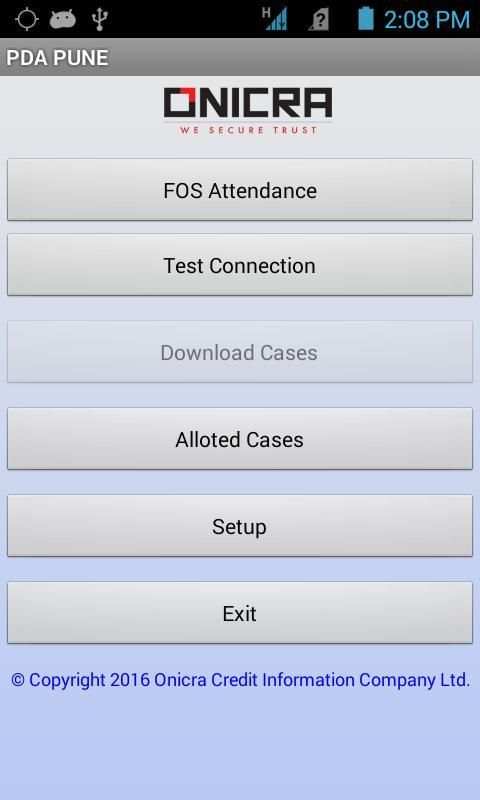
Task: Exit the app
Action: [240, 613]
